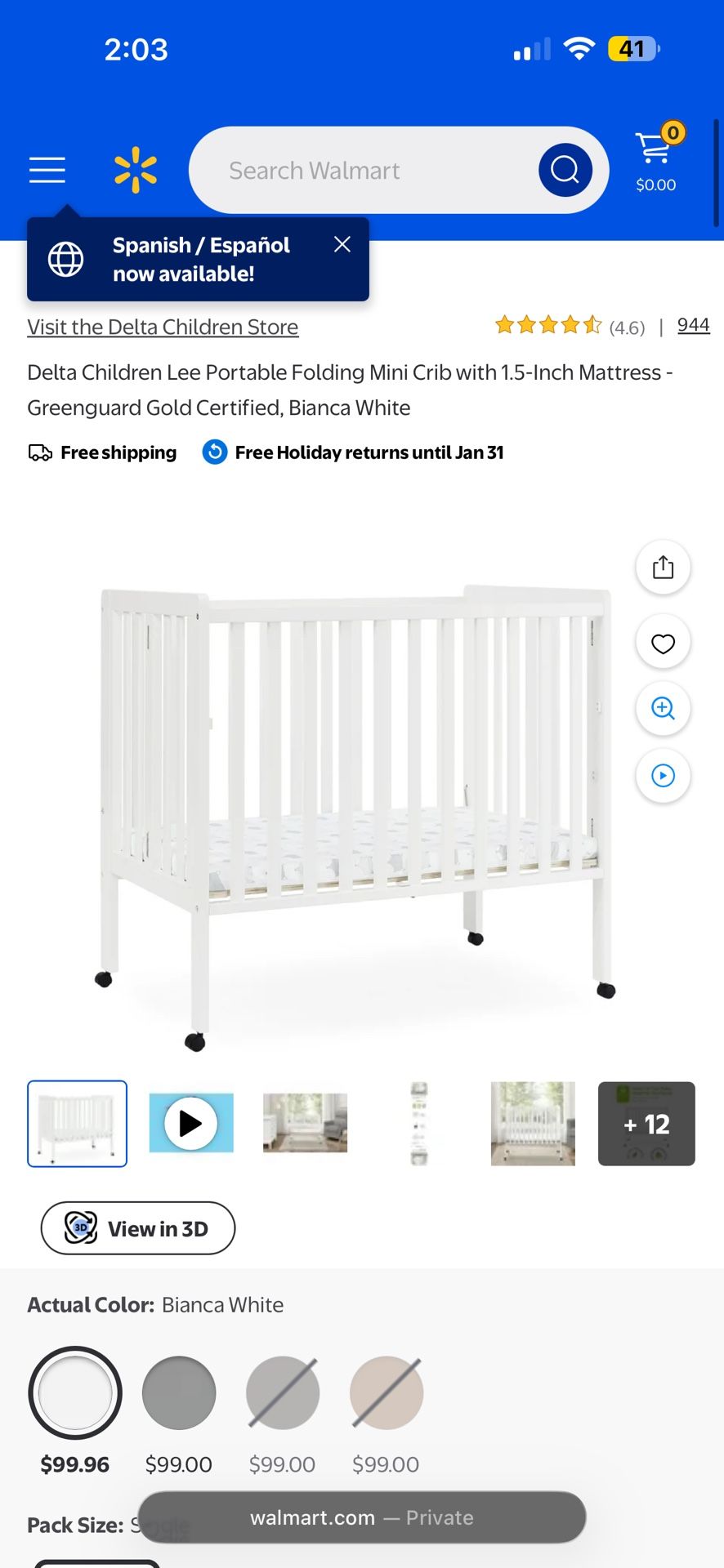
Task: Save crib to favorites with heart icon
Action: click(663, 642)
